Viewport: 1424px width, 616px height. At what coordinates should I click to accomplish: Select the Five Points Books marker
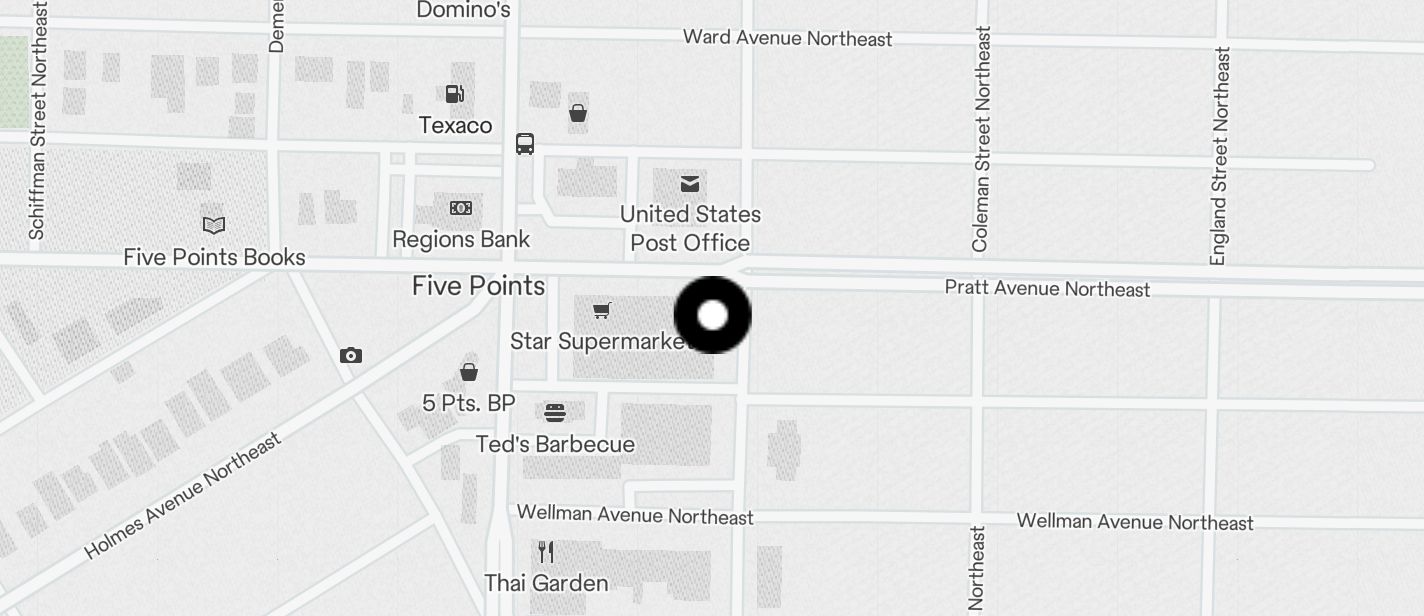(x=214, y=225)
